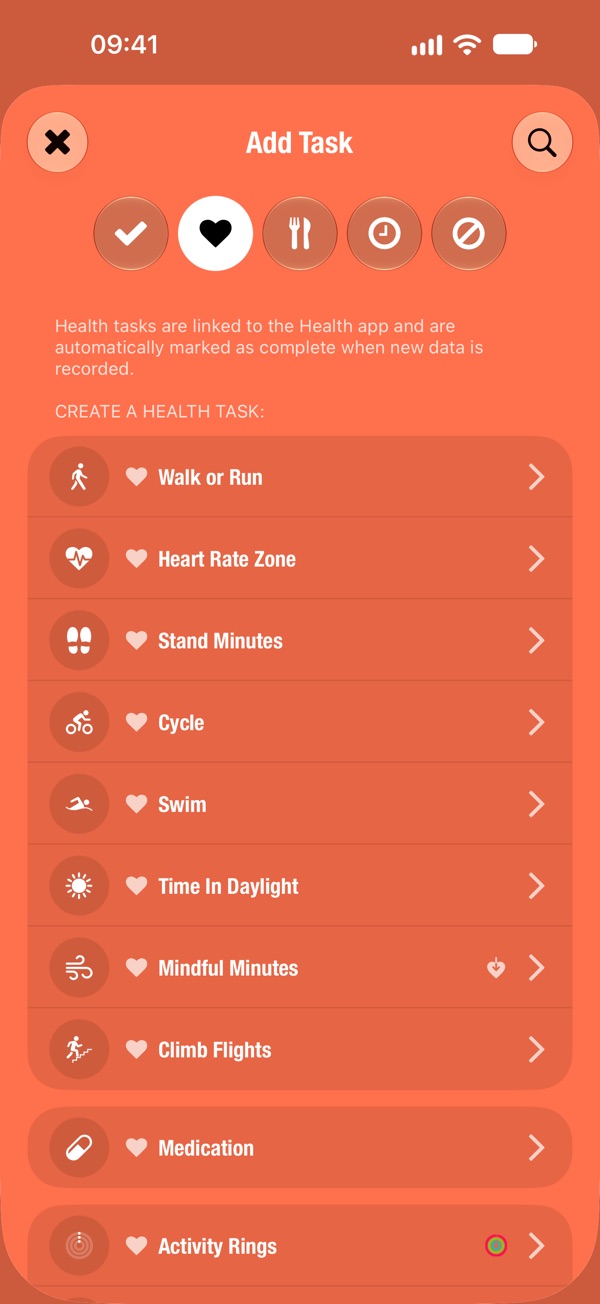Screen dimensions: 600x1304
Task: Select the Cycle health task
Action: pos(300,723)
